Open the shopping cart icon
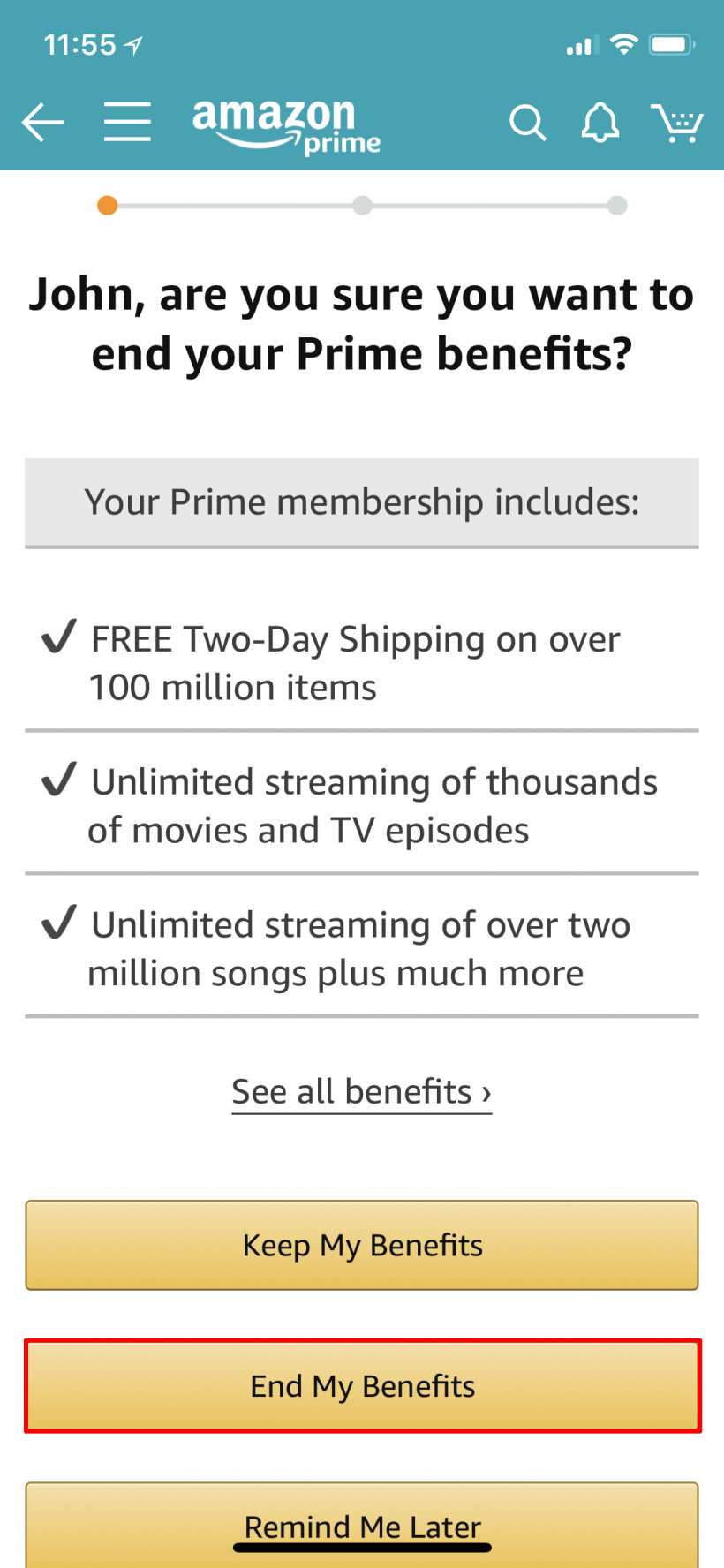This screenshot has width=724, height=1568. (676, 123)
